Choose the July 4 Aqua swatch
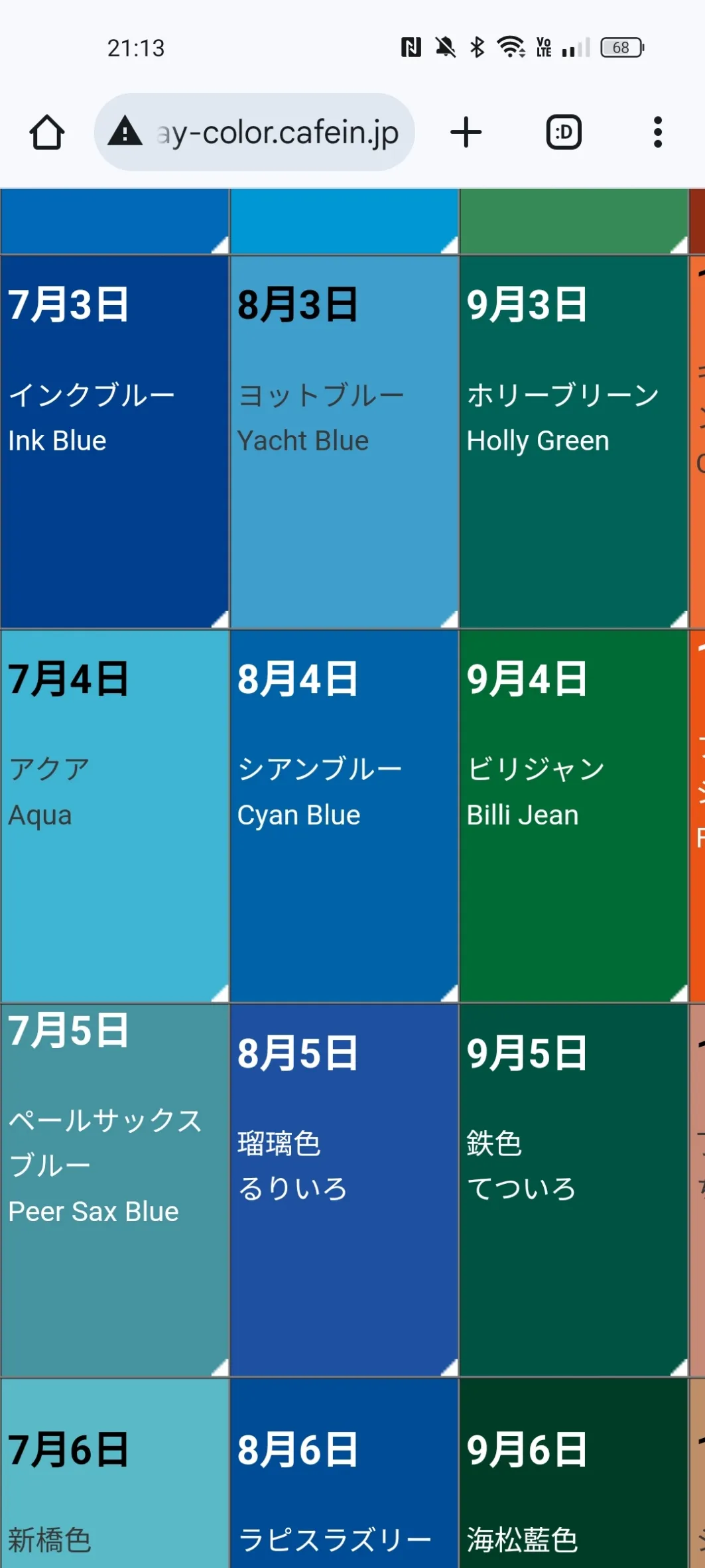 [115, 816]
